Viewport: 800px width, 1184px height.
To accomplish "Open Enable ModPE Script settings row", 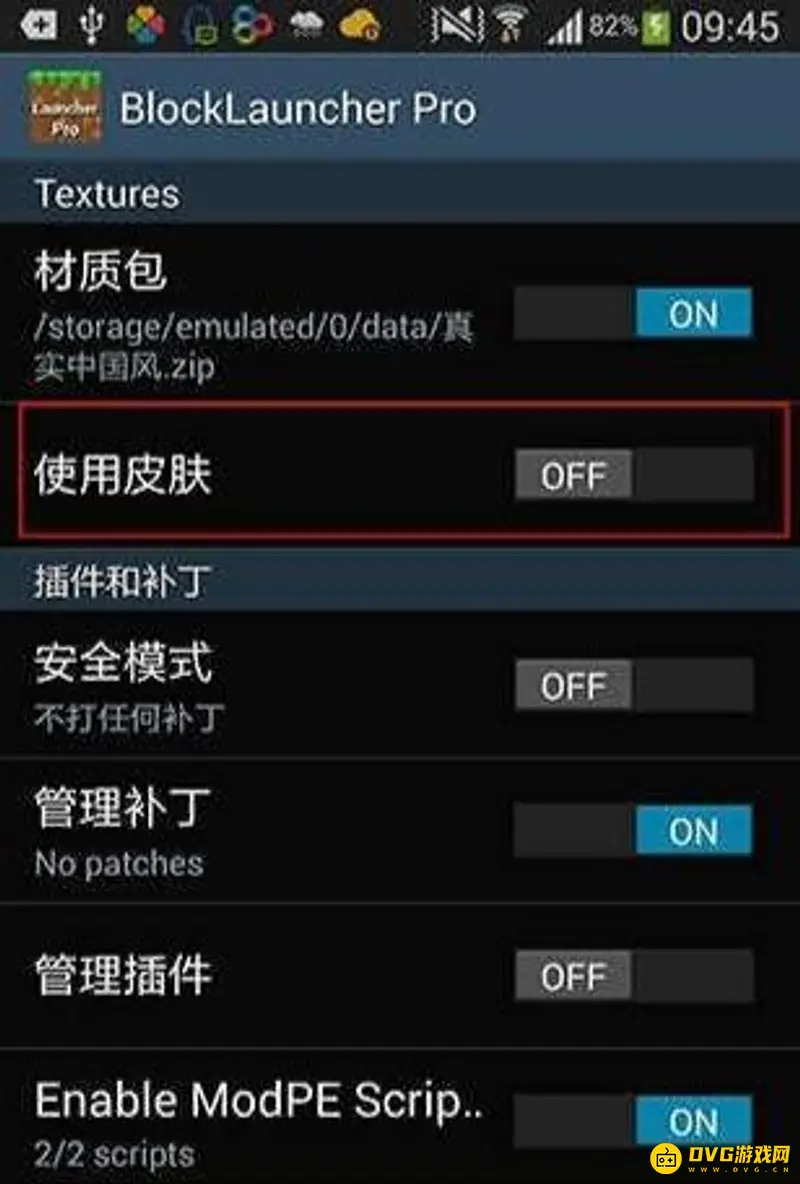I will [250, 1120].
